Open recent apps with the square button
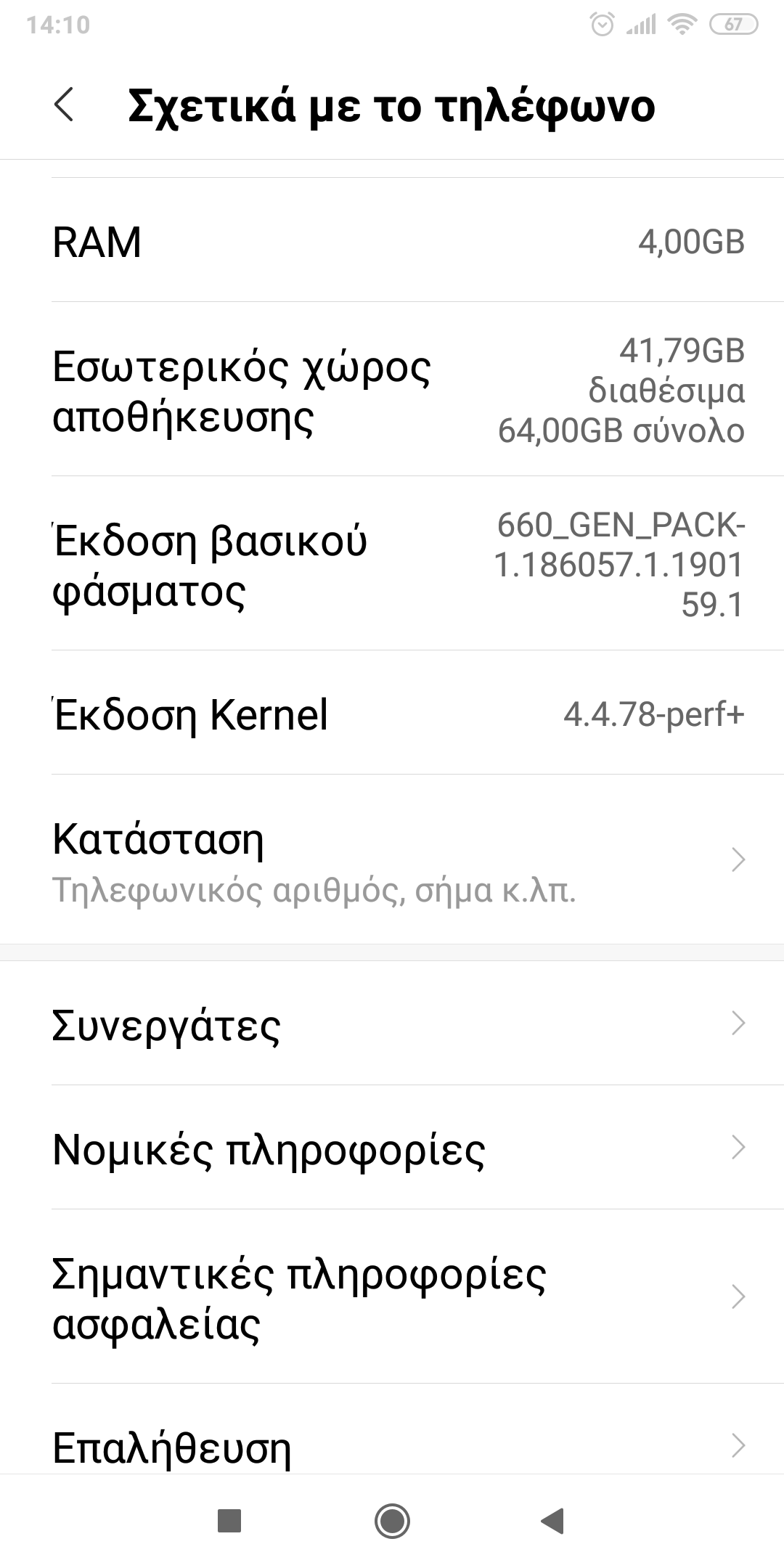 coord(229,1520)
